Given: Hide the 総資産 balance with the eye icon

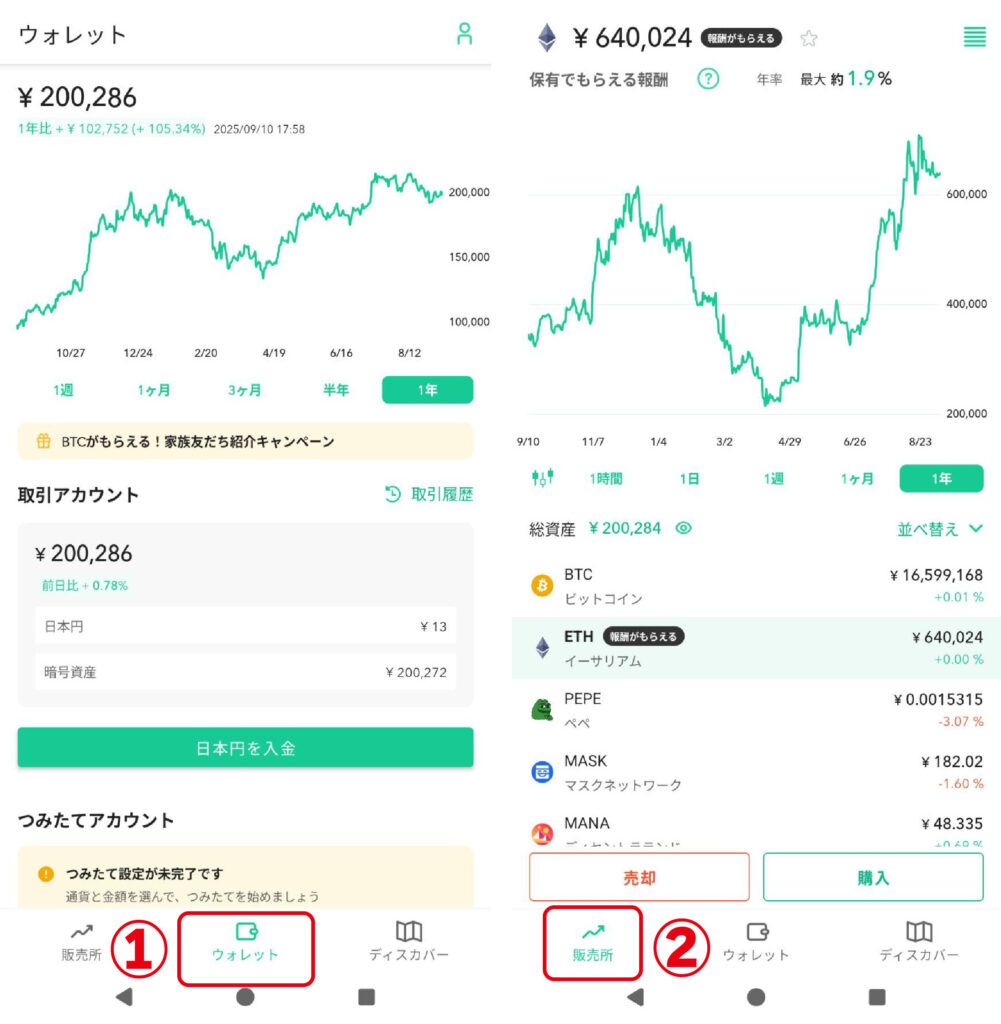Looking at the screenshot, I should 684,528.
